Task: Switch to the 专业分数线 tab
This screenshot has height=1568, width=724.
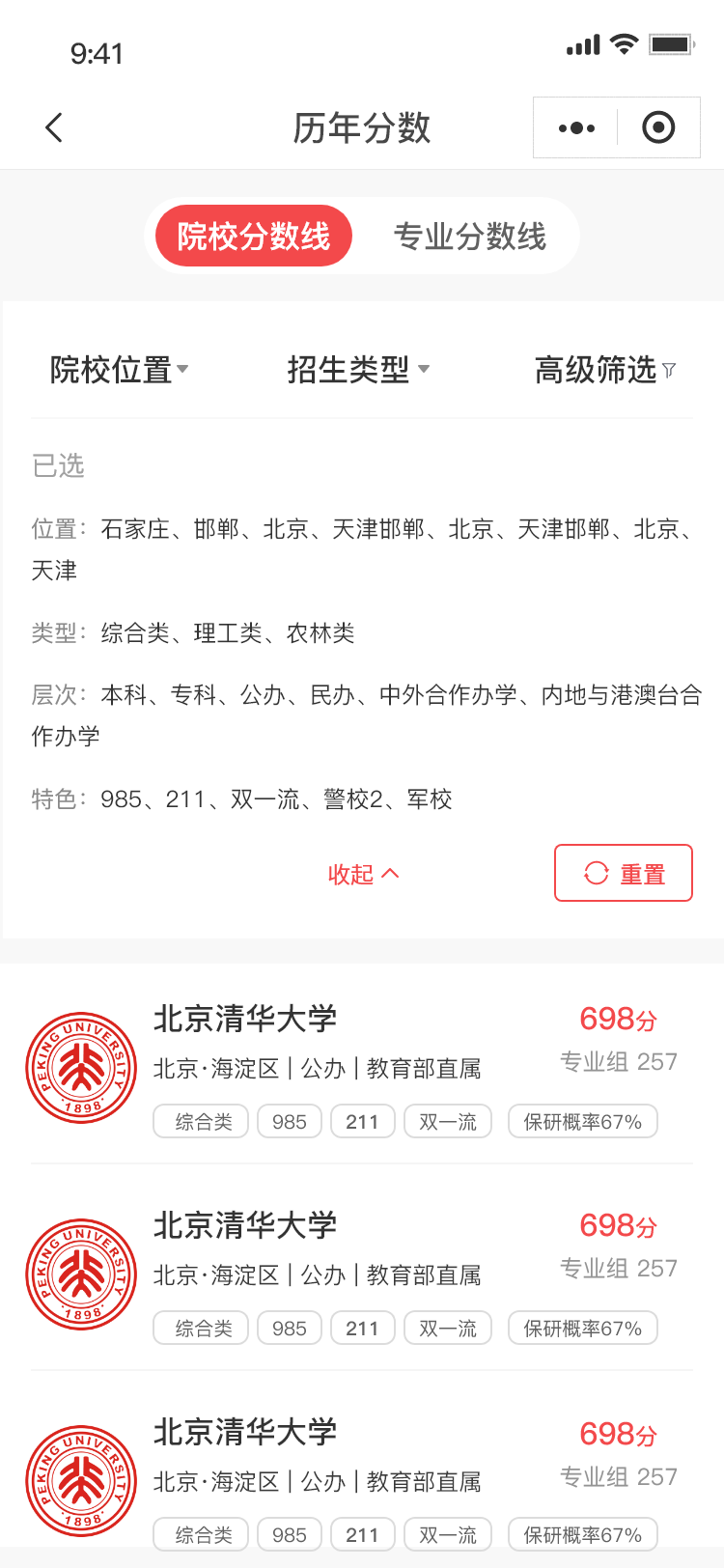Action: coord(470,237)
